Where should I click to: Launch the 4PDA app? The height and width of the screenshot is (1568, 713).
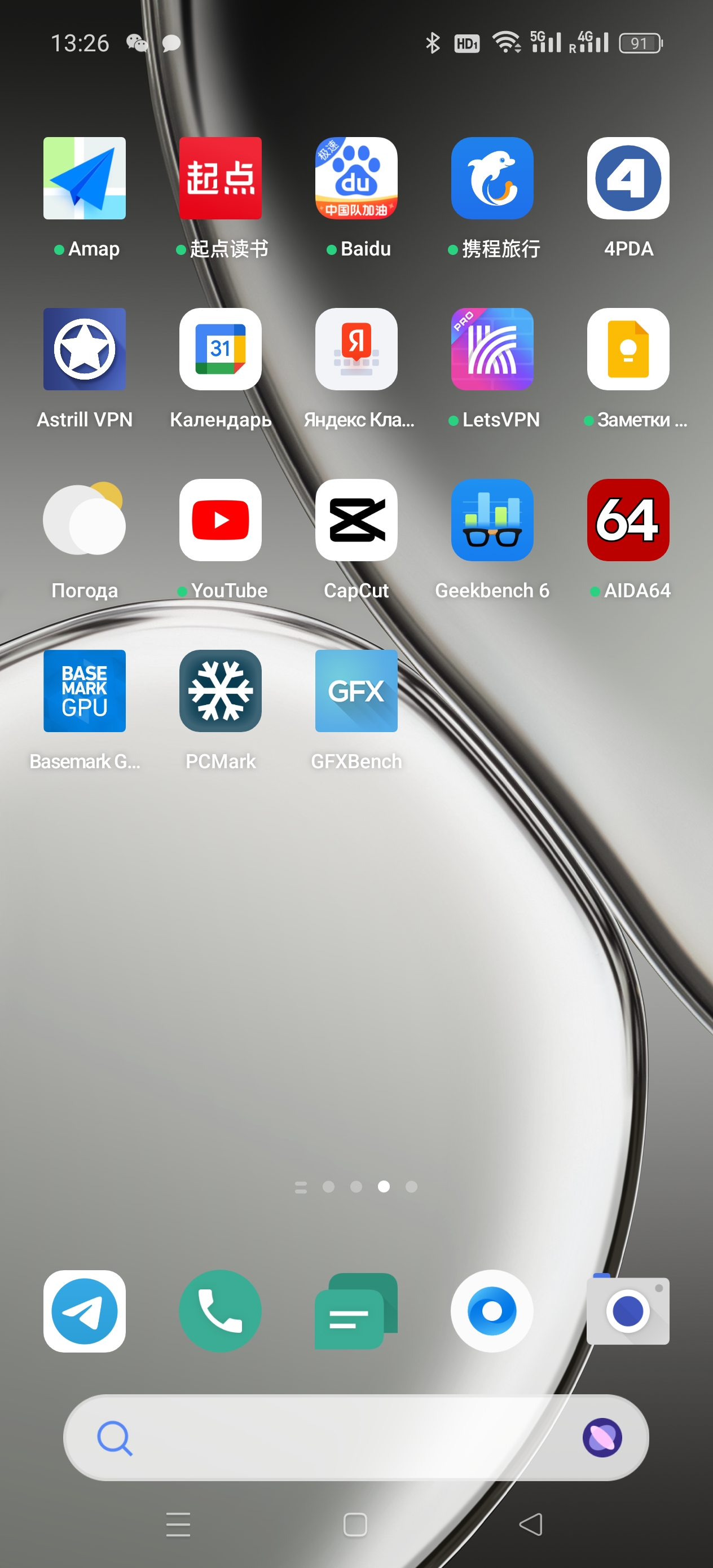(x=628, y=178)
